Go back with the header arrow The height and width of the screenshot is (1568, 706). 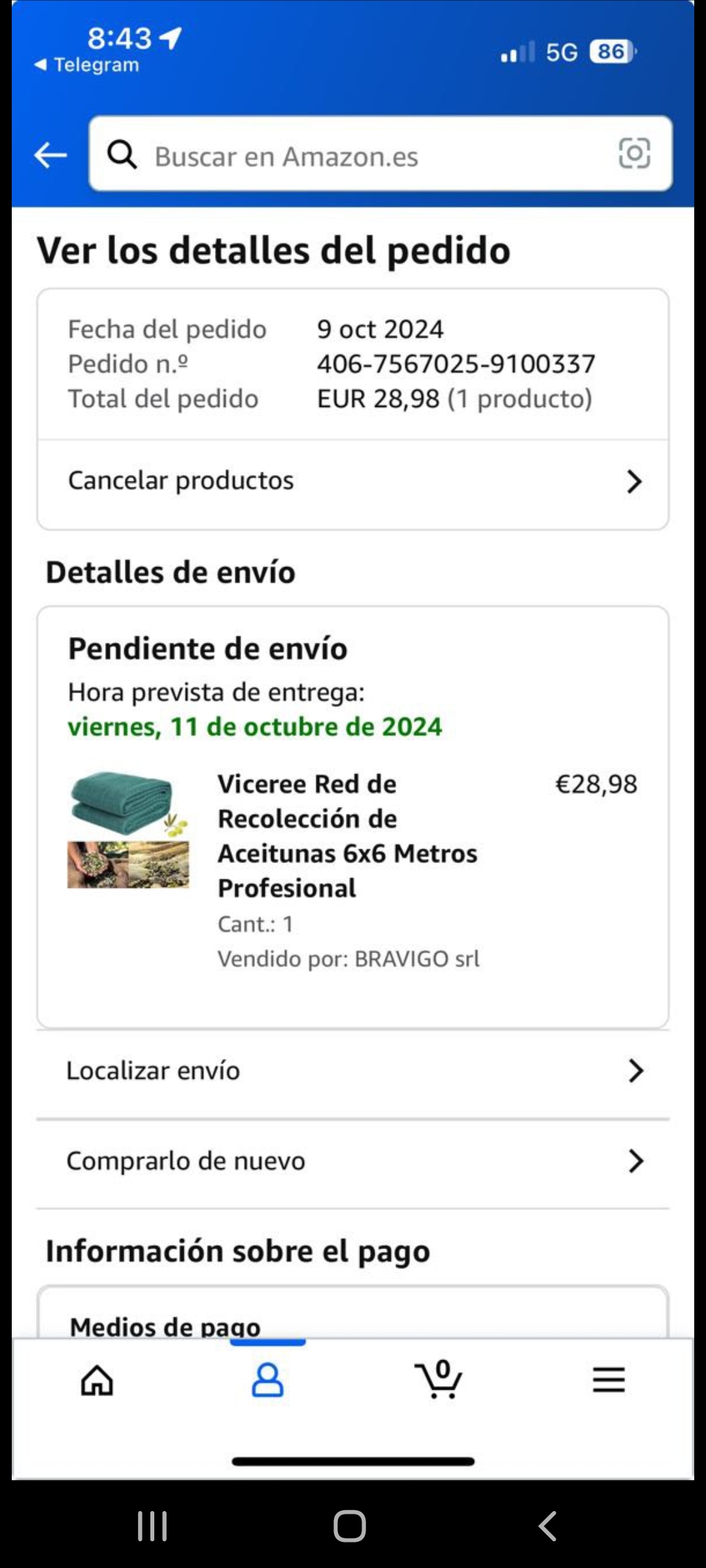(50, 155)
